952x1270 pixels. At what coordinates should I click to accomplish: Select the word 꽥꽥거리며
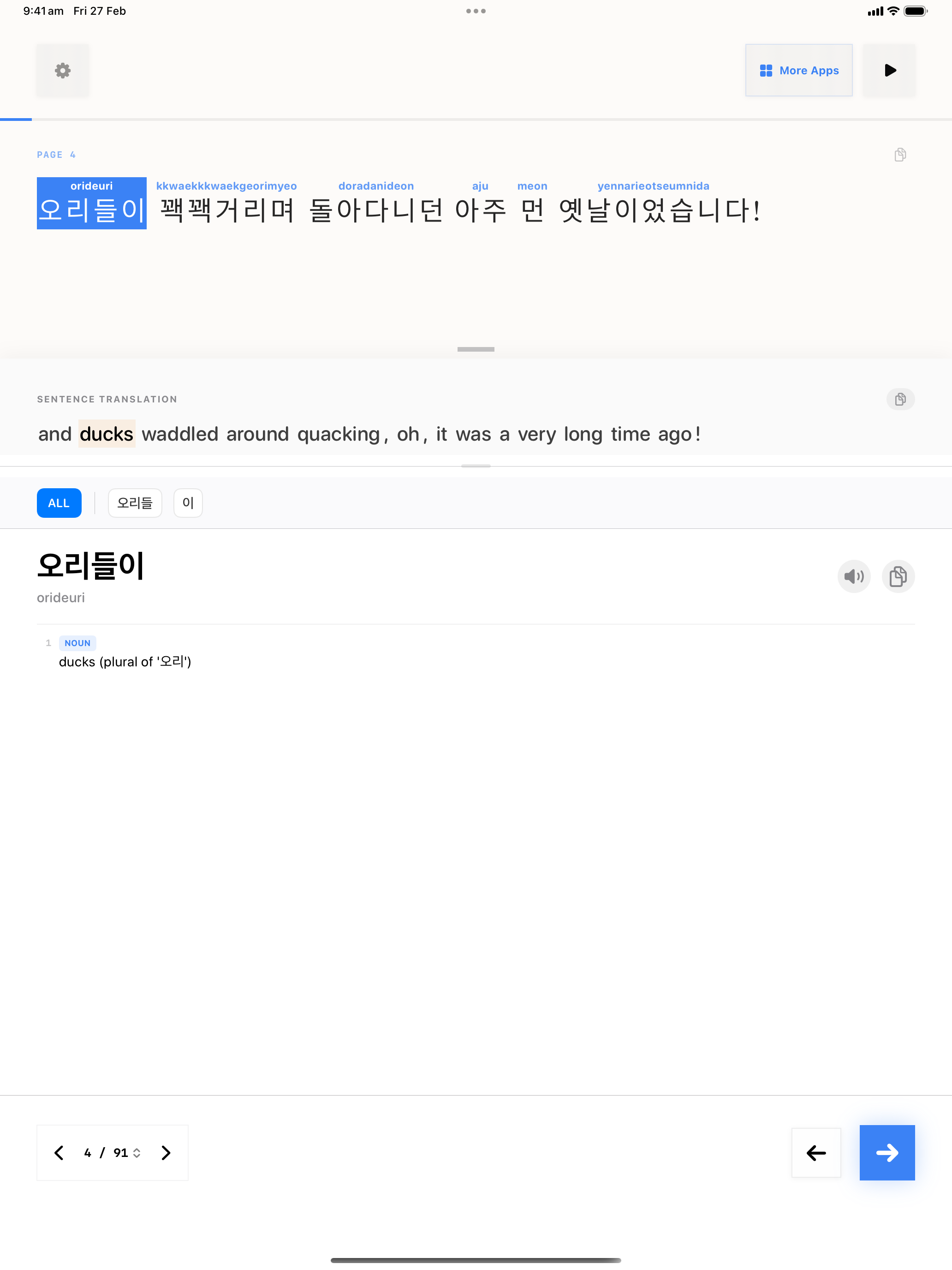[x=226, y=210]
